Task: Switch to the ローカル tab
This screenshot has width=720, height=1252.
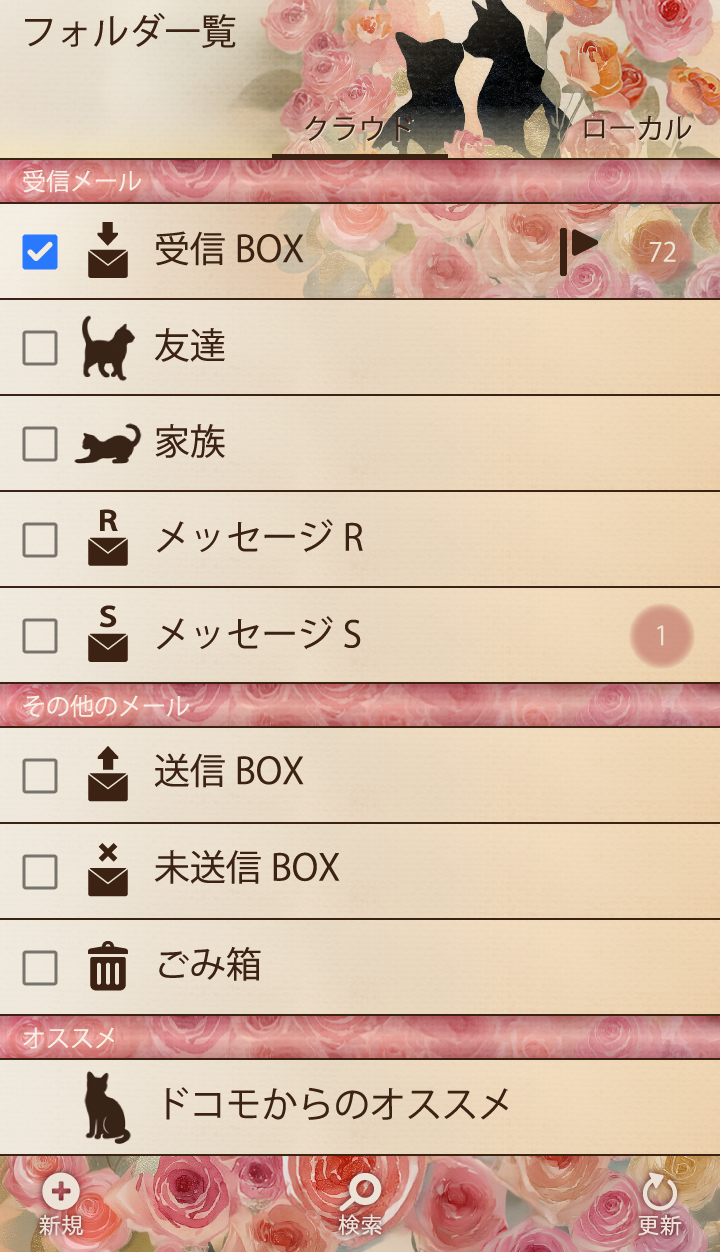Action: click(x=636, y=128)
